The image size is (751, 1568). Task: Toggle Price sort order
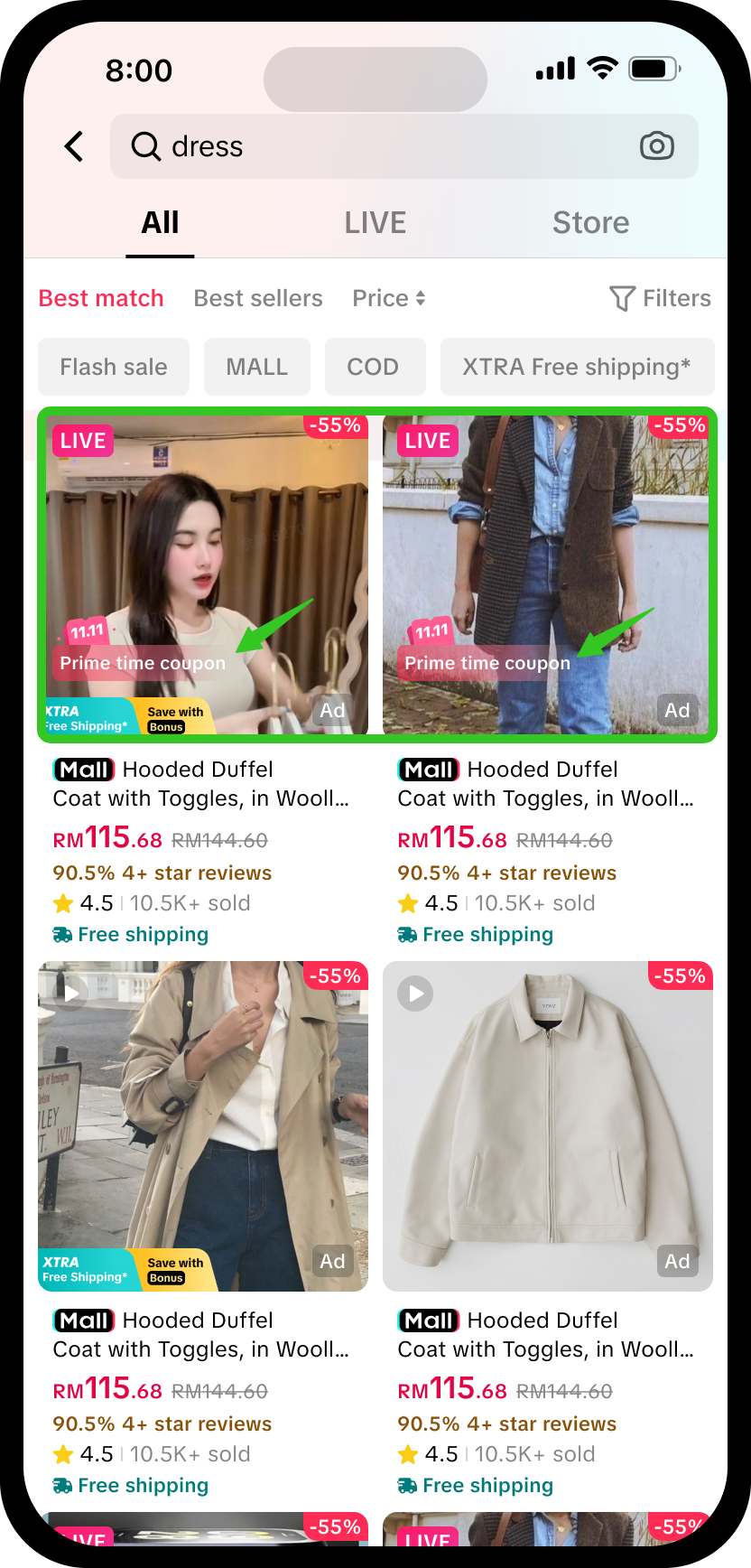389,298
